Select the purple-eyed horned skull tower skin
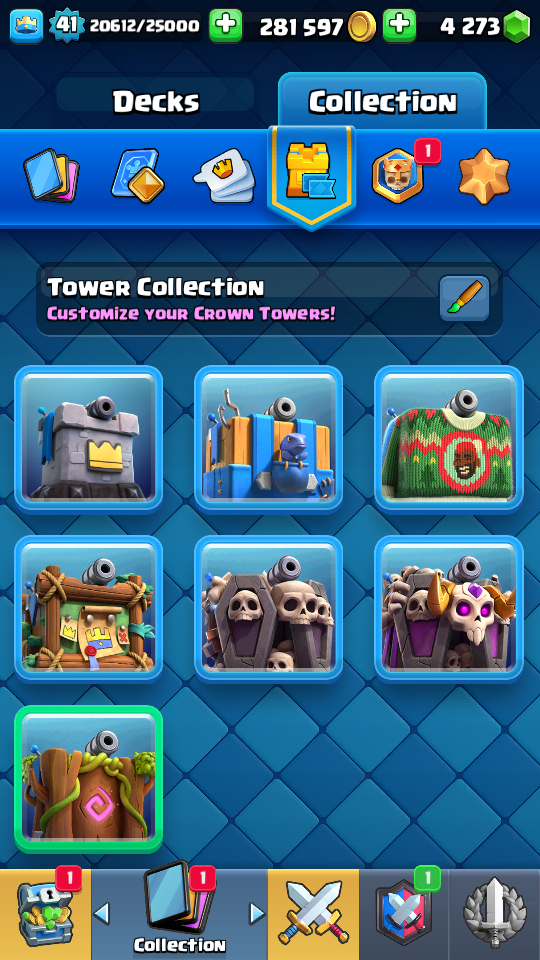 click(449, 609)
